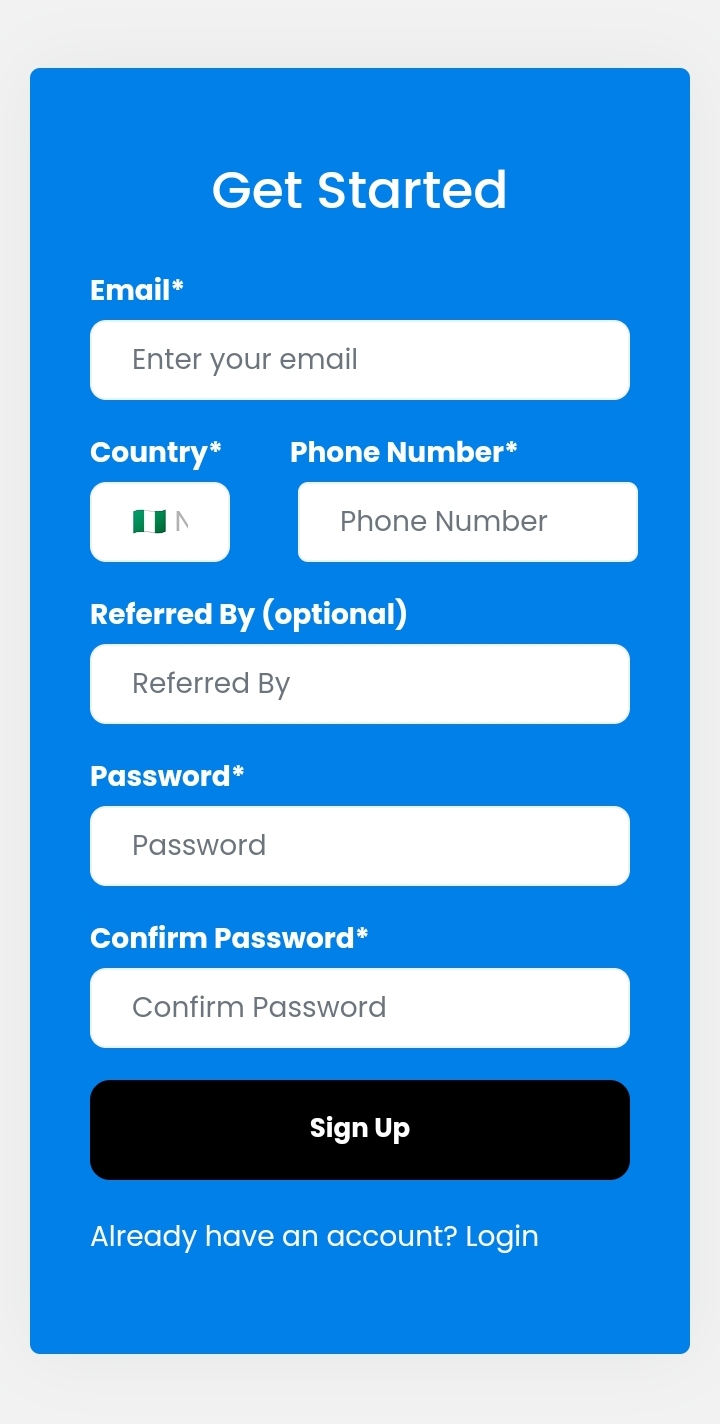
Task: Tap the email input field
Action: point(360,360)
